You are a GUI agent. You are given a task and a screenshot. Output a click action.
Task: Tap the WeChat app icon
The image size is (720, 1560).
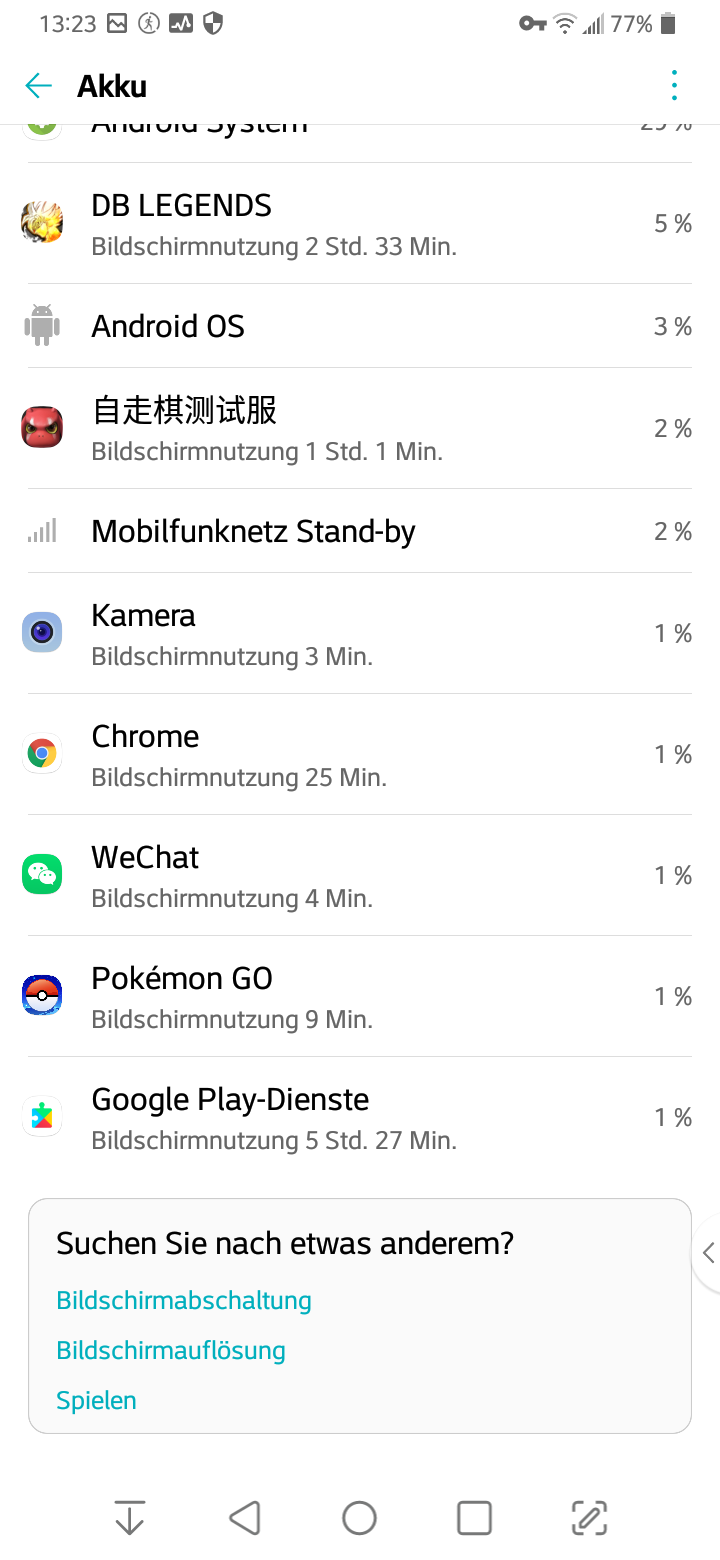point(41,874)
